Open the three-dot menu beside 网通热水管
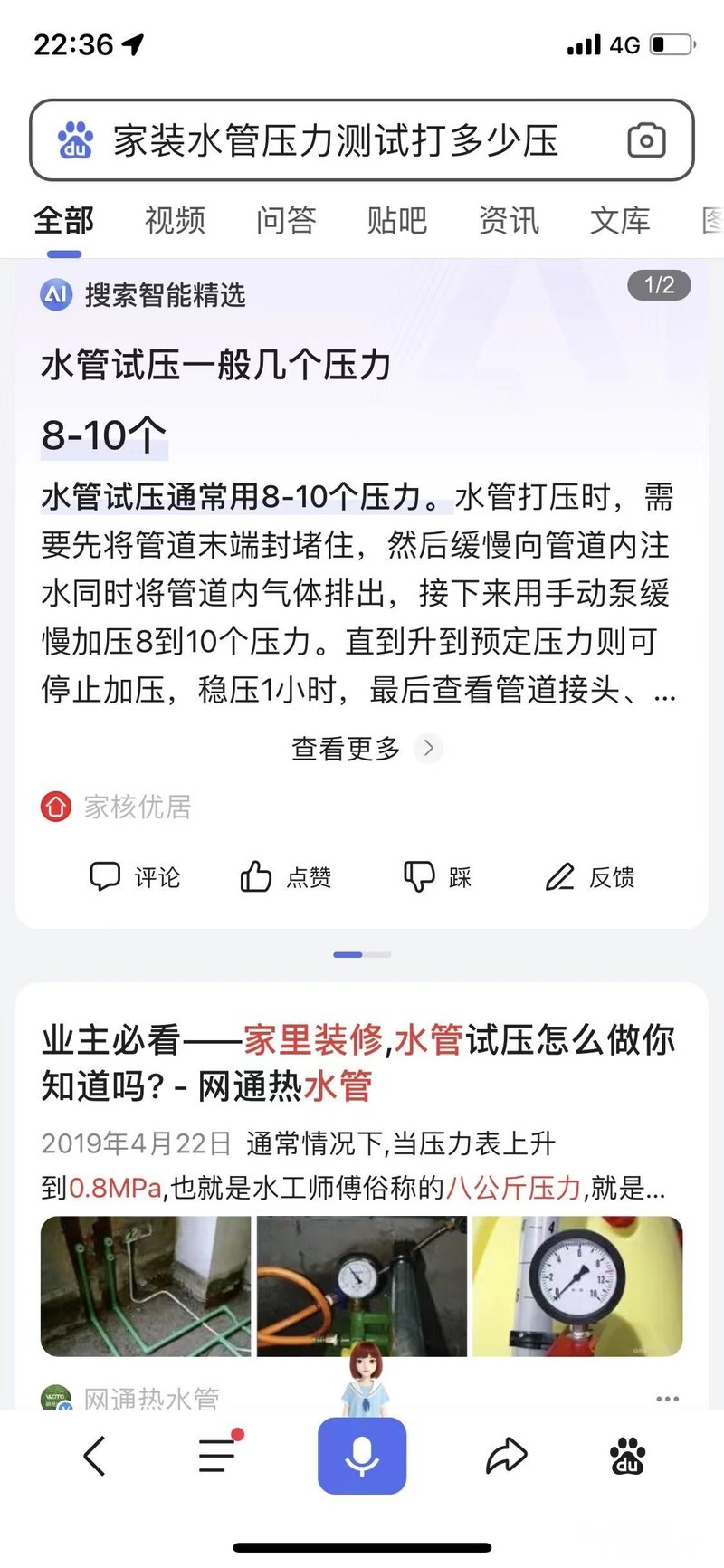 [x=667, y=1399]
